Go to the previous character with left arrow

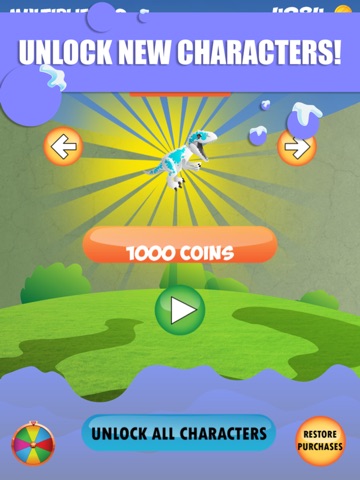[63, 146]
